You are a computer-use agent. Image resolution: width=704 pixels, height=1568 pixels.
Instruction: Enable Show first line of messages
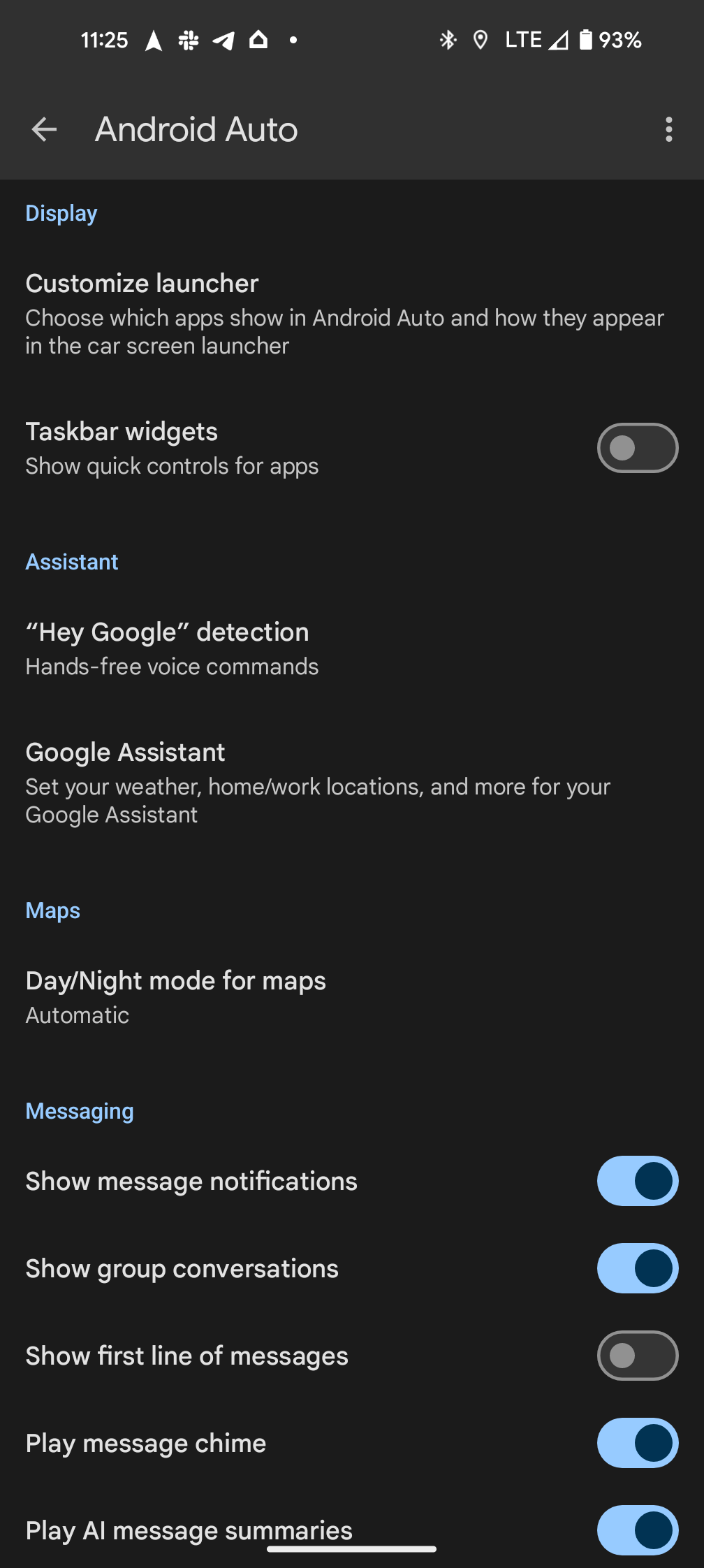pyautogui.click(x=637, y=1356)
